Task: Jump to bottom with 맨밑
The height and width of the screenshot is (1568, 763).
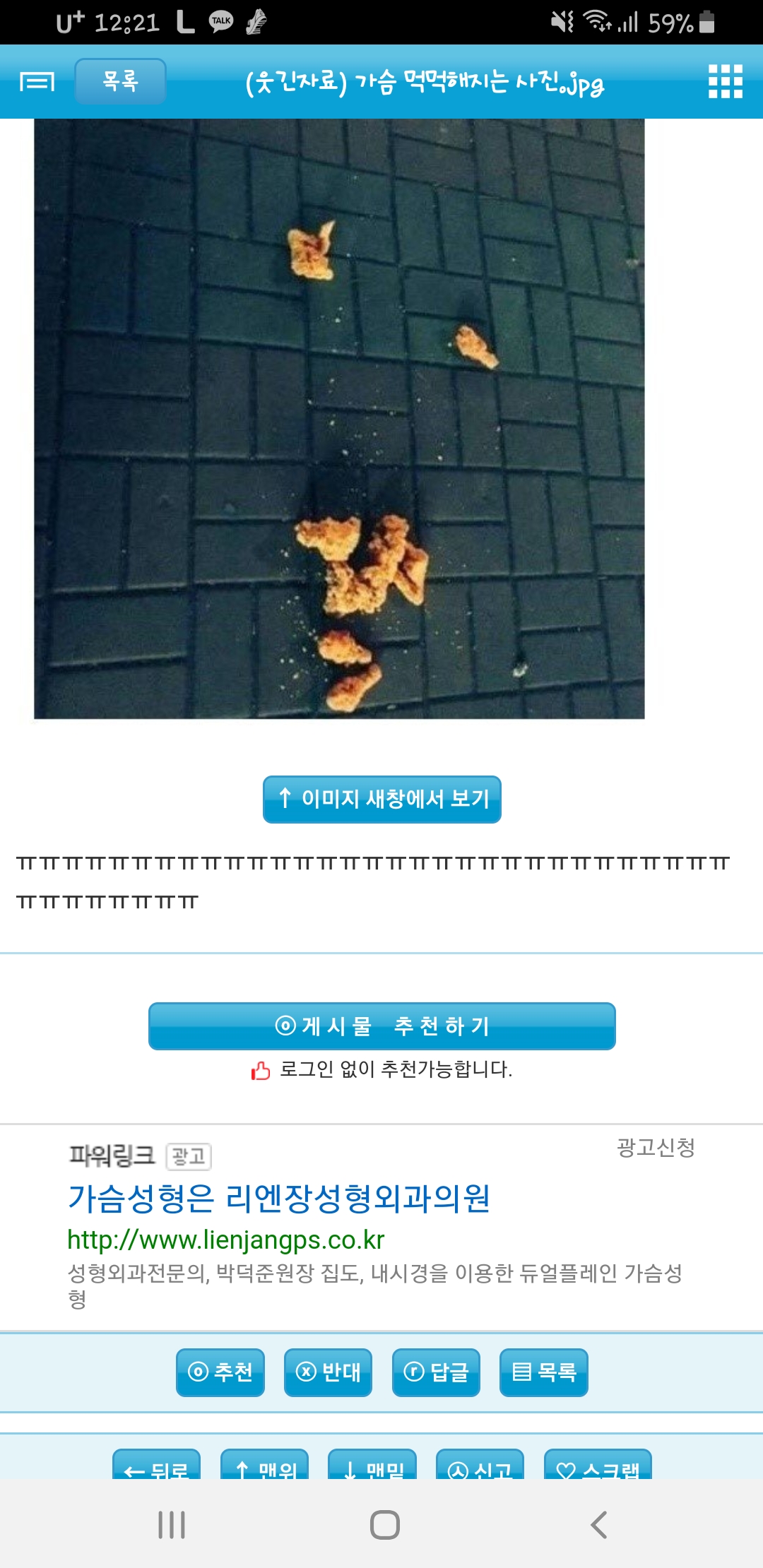Action: click(372, 1466)
